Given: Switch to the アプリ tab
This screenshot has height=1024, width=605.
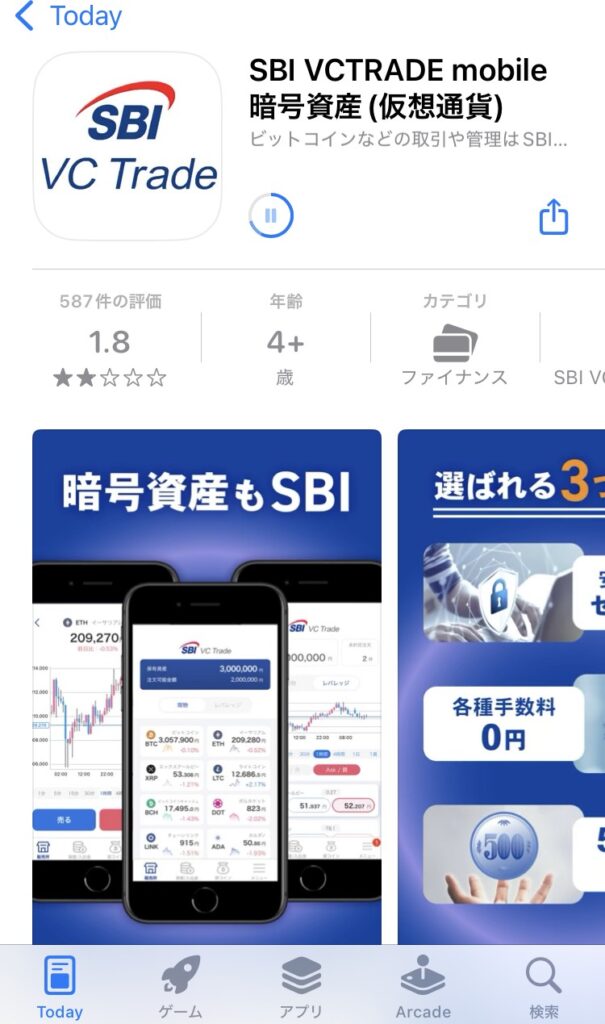Looking at the screenshot, I should 301,986.
